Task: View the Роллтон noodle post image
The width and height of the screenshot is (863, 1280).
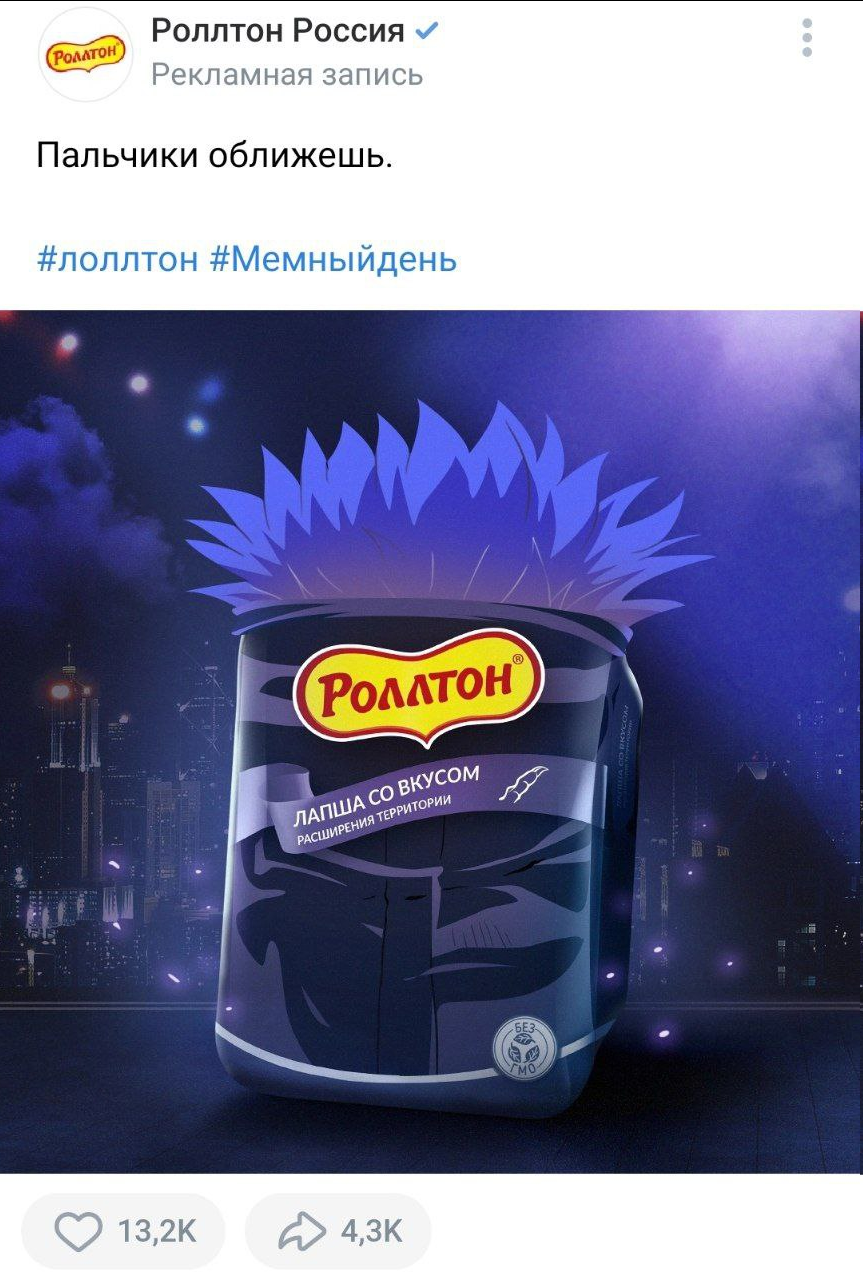Action: [431, 740]
